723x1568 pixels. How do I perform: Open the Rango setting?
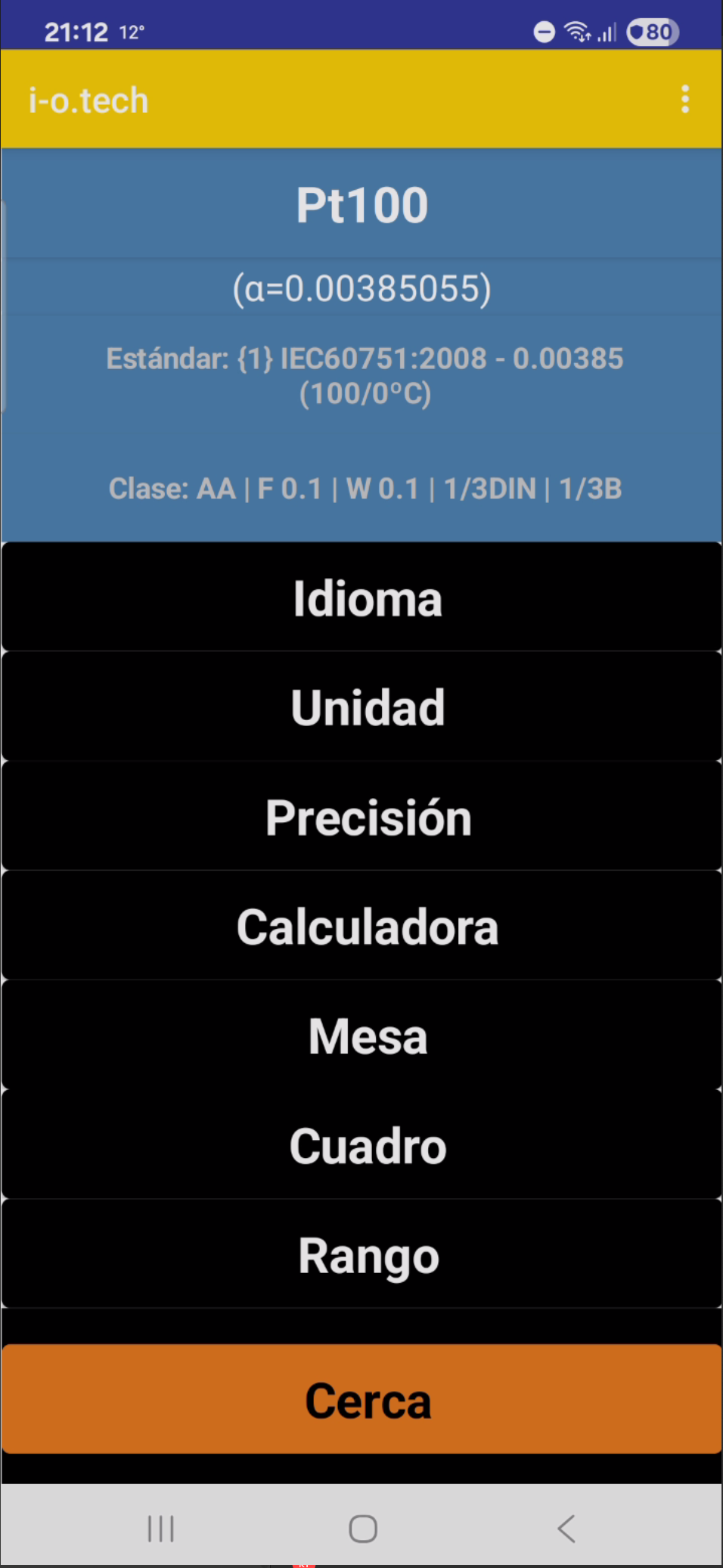click(x=361, y=1255)
